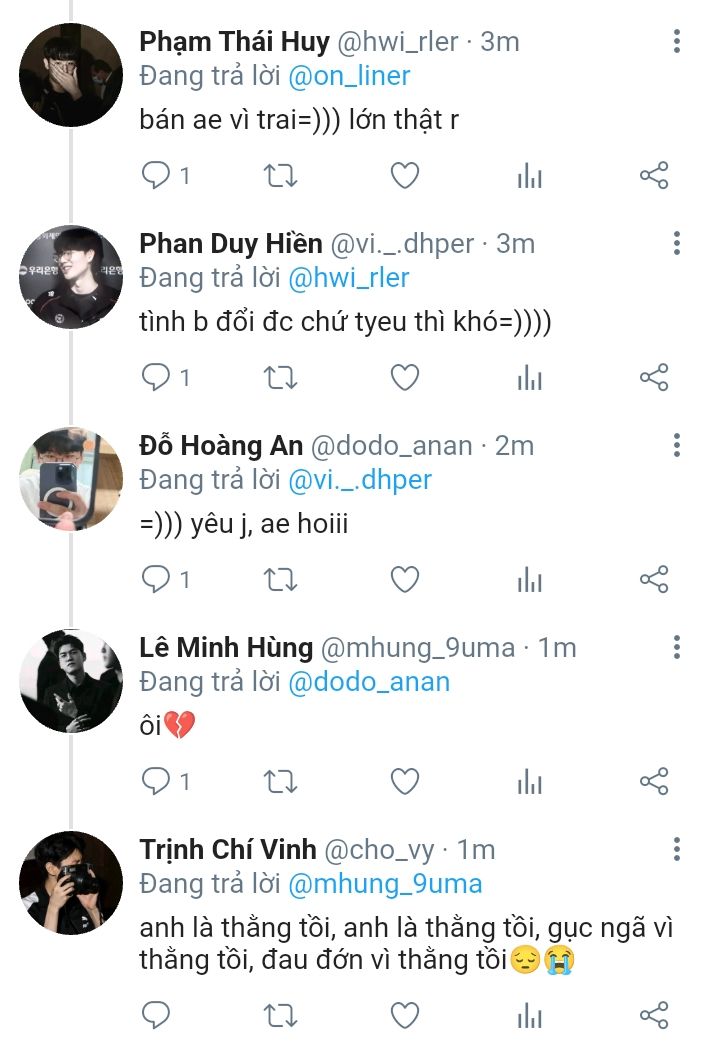Like Lê Minh Hùng's broken heart reply
Image resolution: width=719 pixels, height=1043 pixels.
(x=404, y=781)
